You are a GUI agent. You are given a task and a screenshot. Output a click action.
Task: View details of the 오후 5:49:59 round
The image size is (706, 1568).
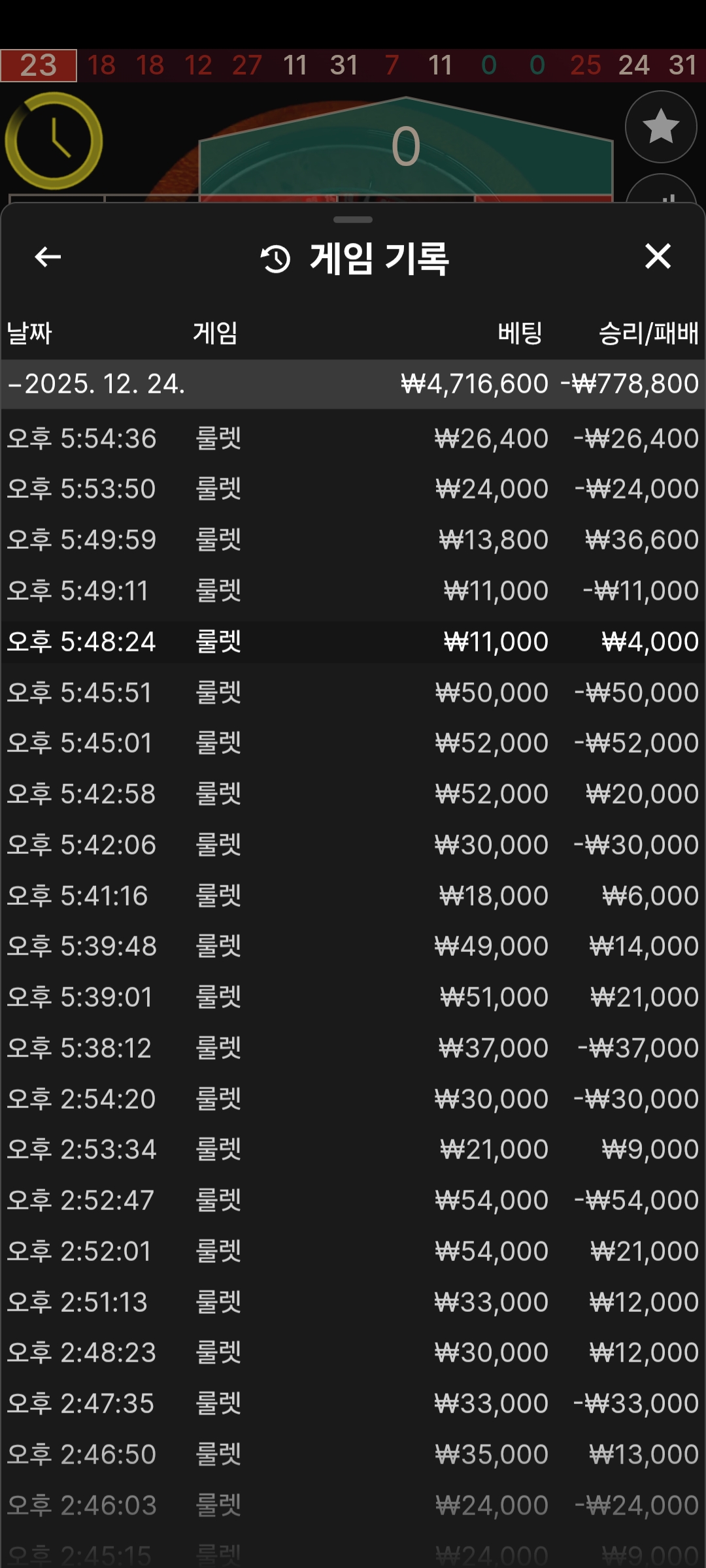(x=353, y=540)
